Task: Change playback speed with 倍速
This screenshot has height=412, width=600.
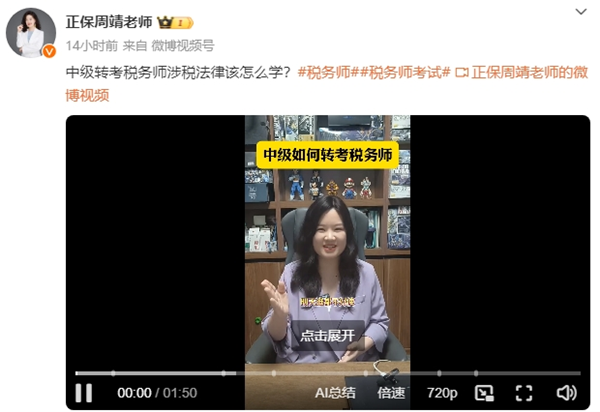Action: (x=390, y=393)
